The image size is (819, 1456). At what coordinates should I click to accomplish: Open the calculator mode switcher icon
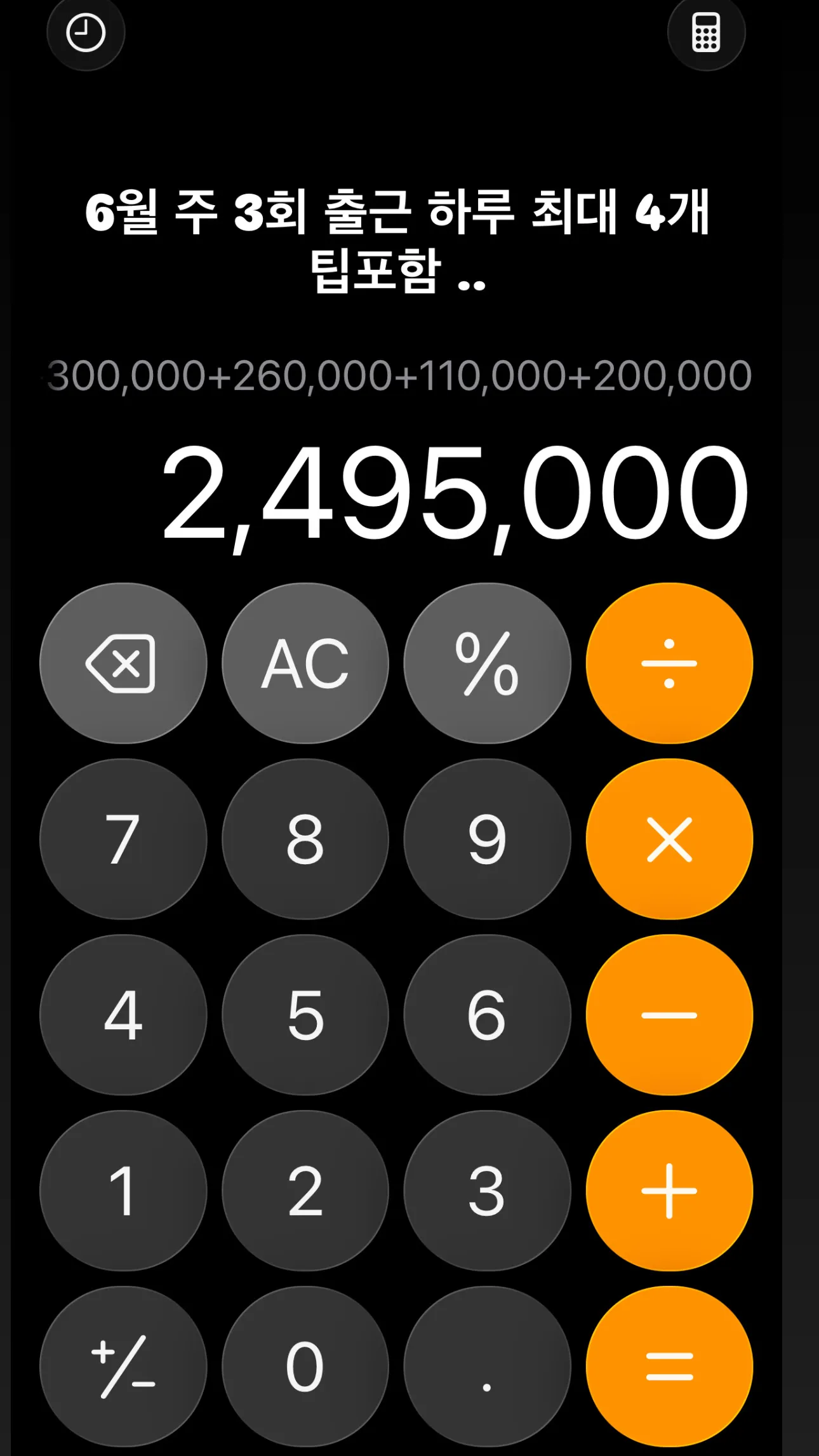pyautogui.click(x=706, y=33)
